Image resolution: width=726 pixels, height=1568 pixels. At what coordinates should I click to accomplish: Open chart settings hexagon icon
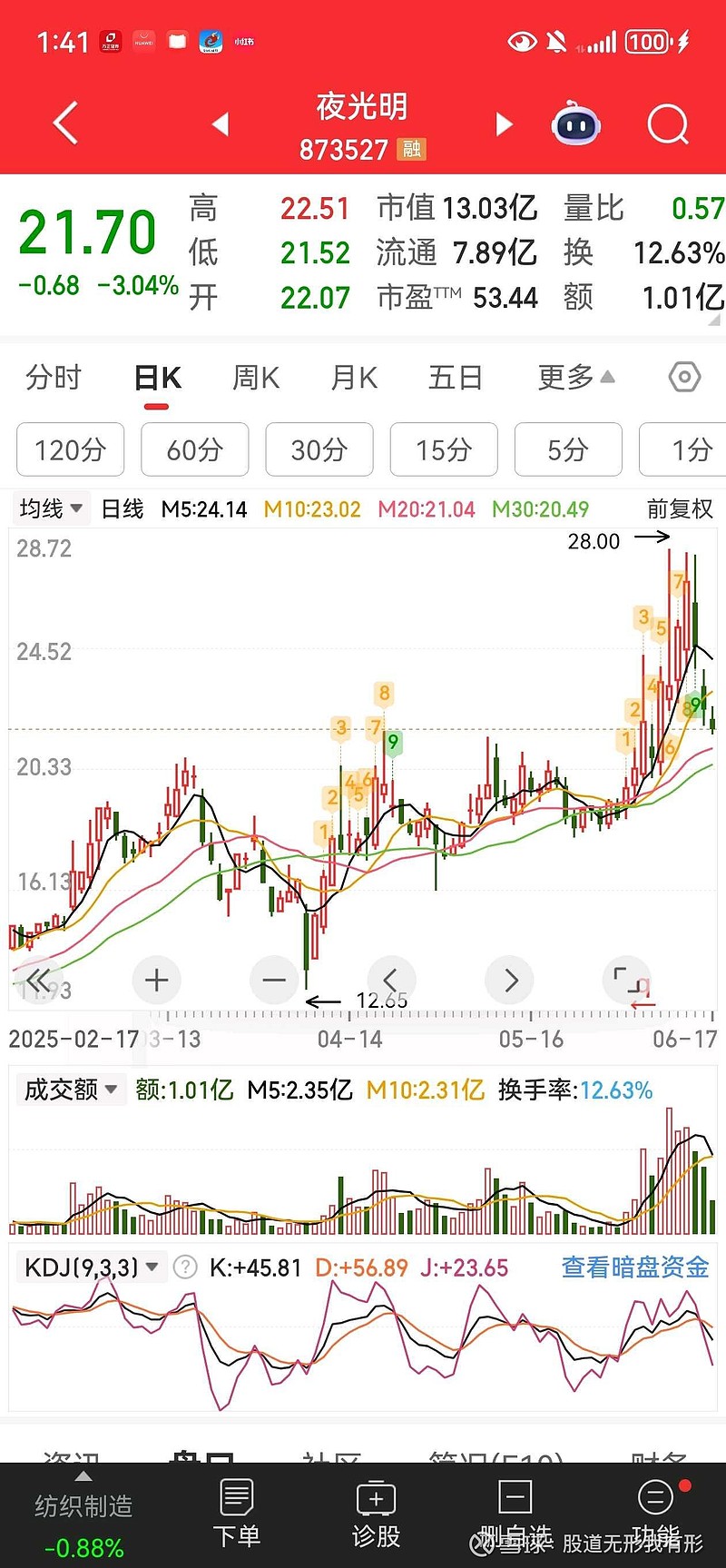pos(684,377)
